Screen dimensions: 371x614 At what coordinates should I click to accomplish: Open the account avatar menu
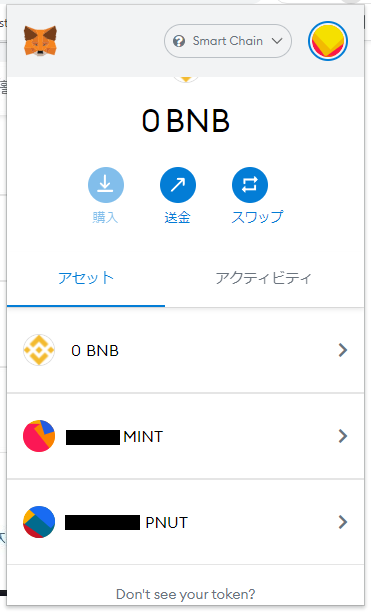pos(328,41)
